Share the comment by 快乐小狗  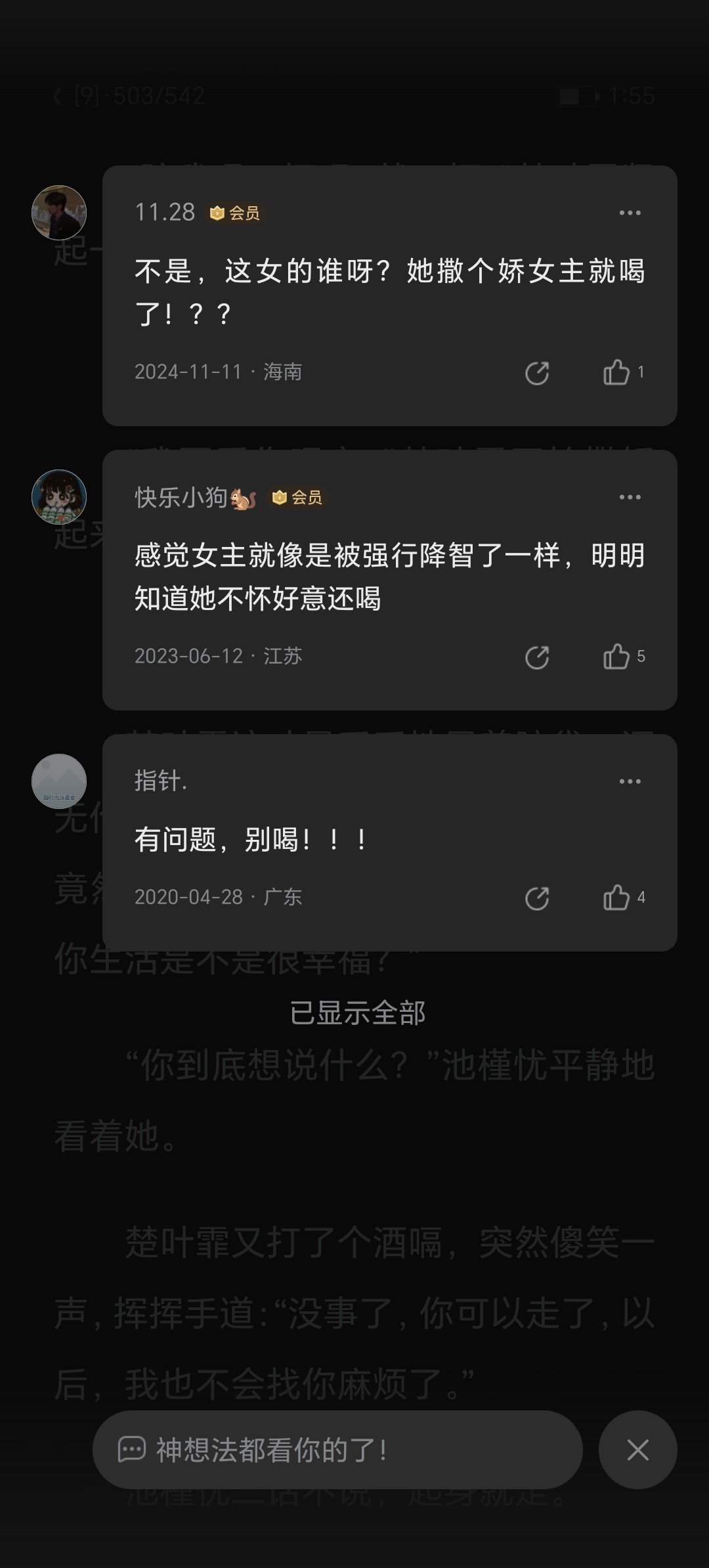point(537,657)
